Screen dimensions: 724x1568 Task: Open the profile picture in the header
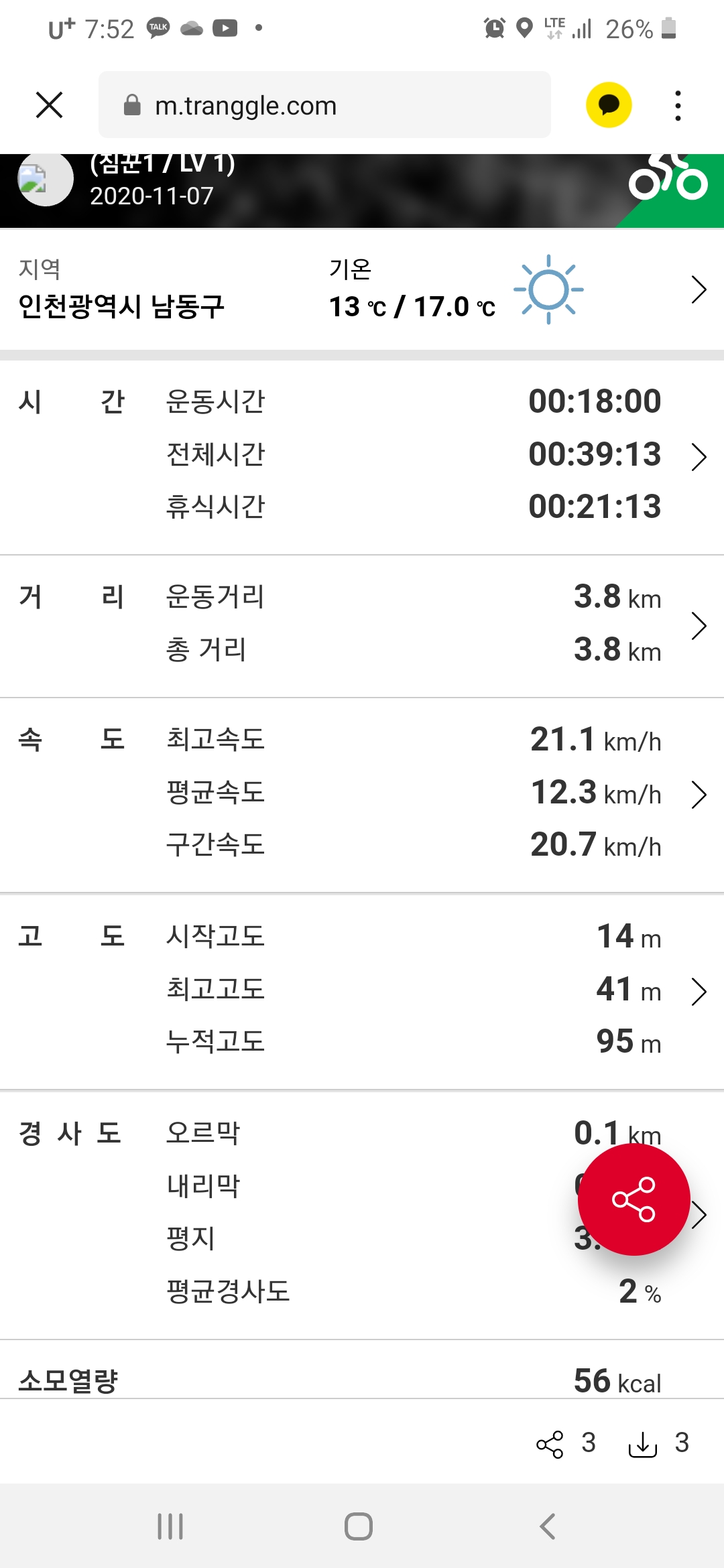45,179
